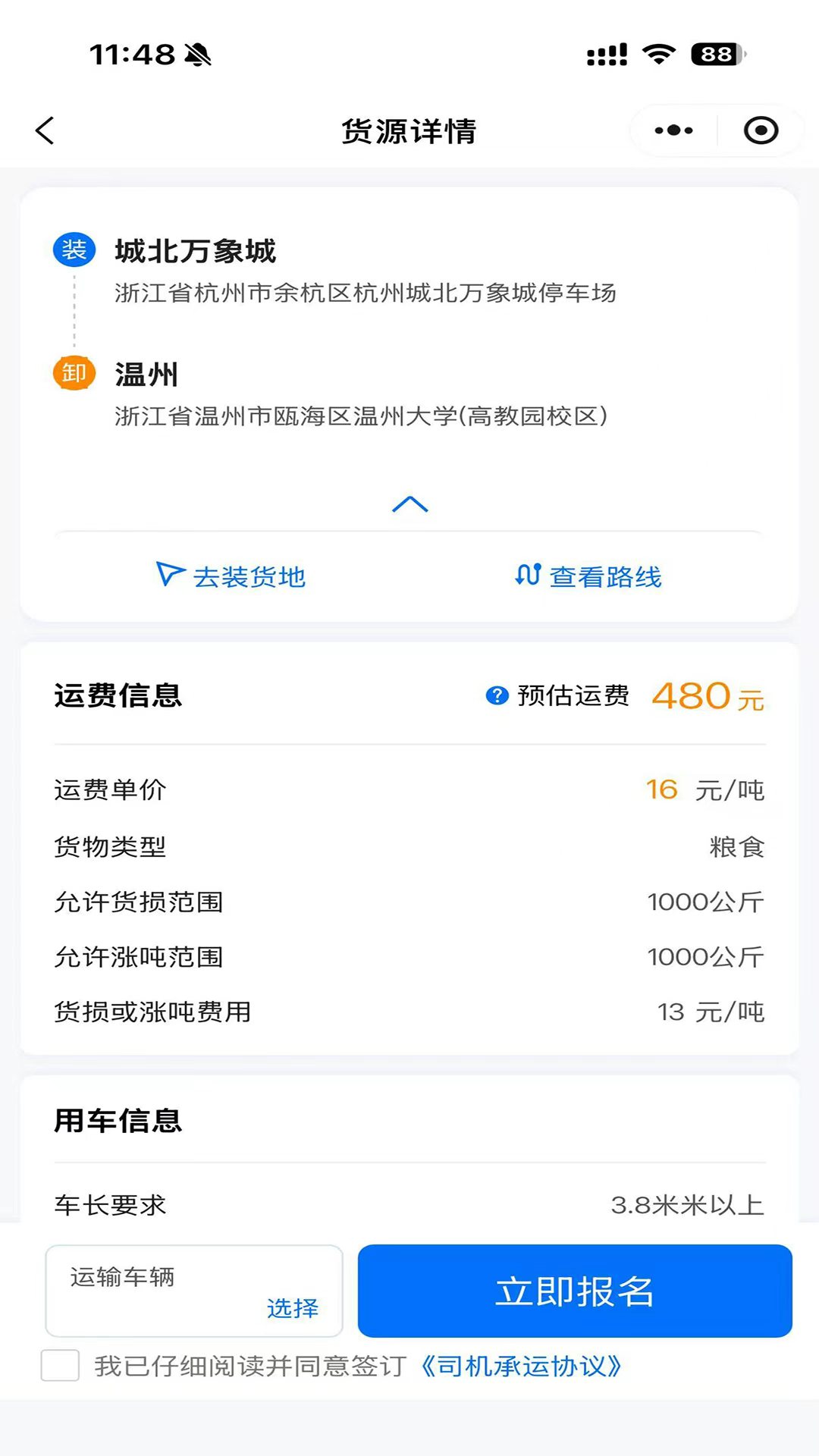
Task: Collapse the route address details chevron
Action: click(x=409, y=504)
